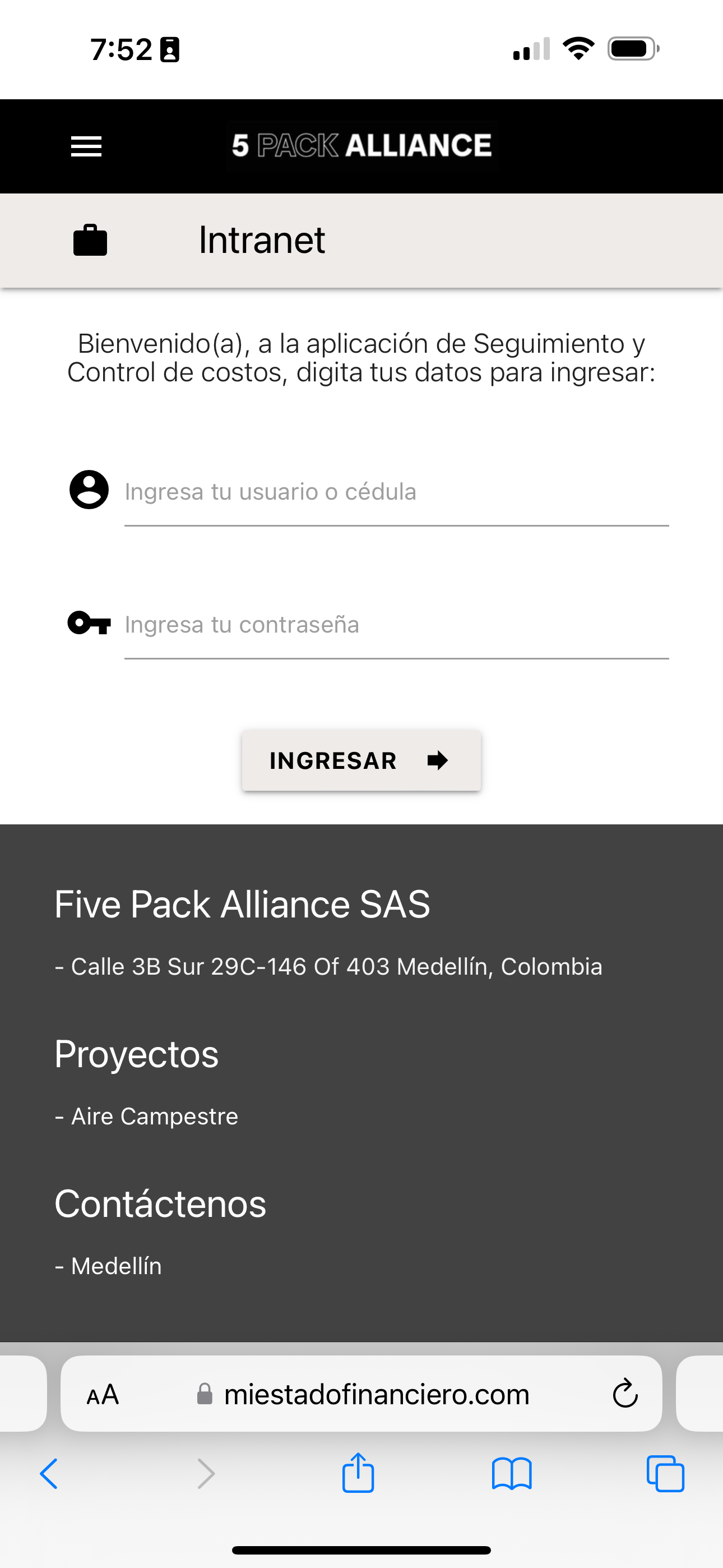Tap the usuario o cédula field

click(396, 492)
